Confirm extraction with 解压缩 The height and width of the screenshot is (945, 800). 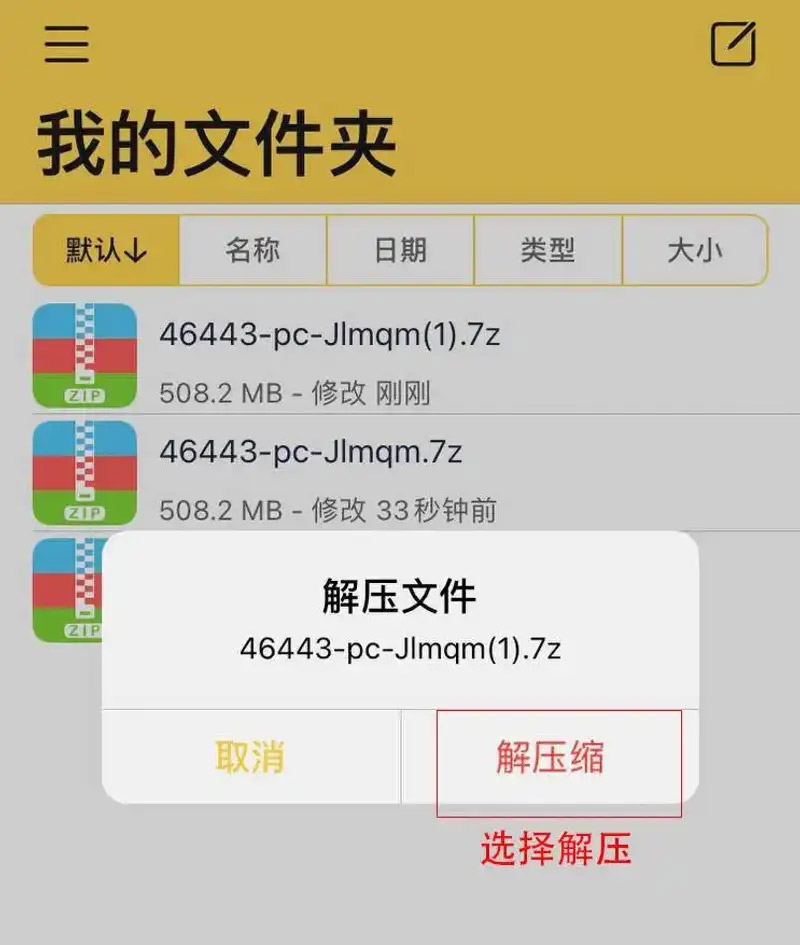(550, 757)
